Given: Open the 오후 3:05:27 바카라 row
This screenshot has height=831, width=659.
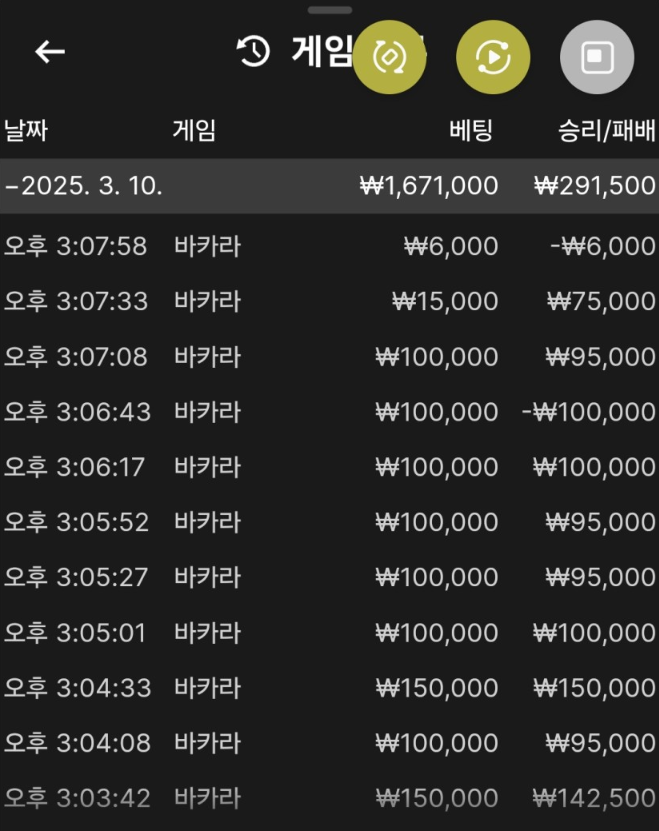Looking at the screenshot, I should pos(329,577).
